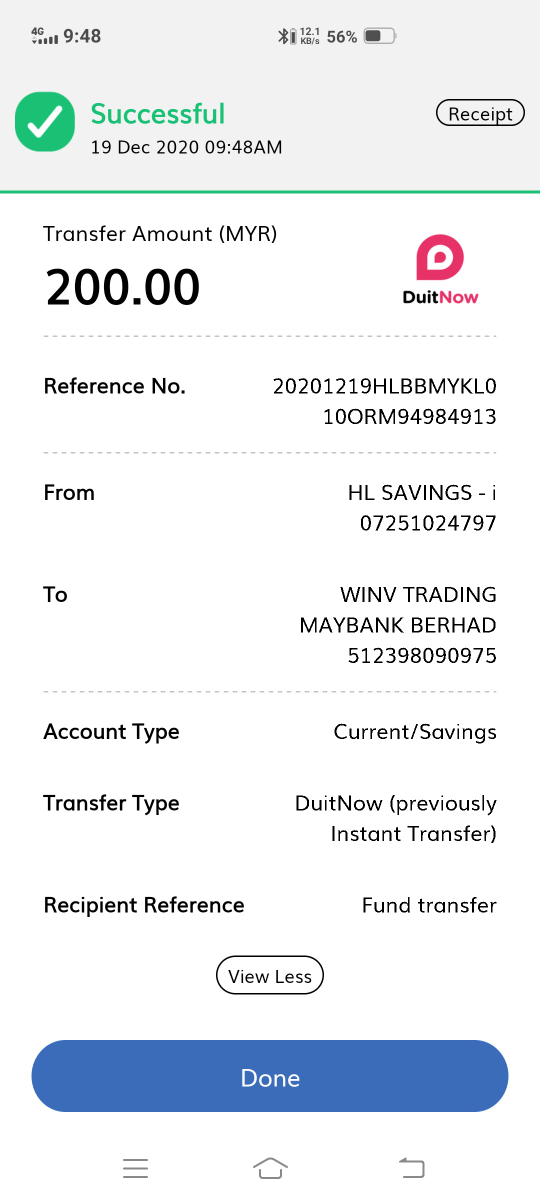Open the recent apps menu button

(x=135, y=1167)
